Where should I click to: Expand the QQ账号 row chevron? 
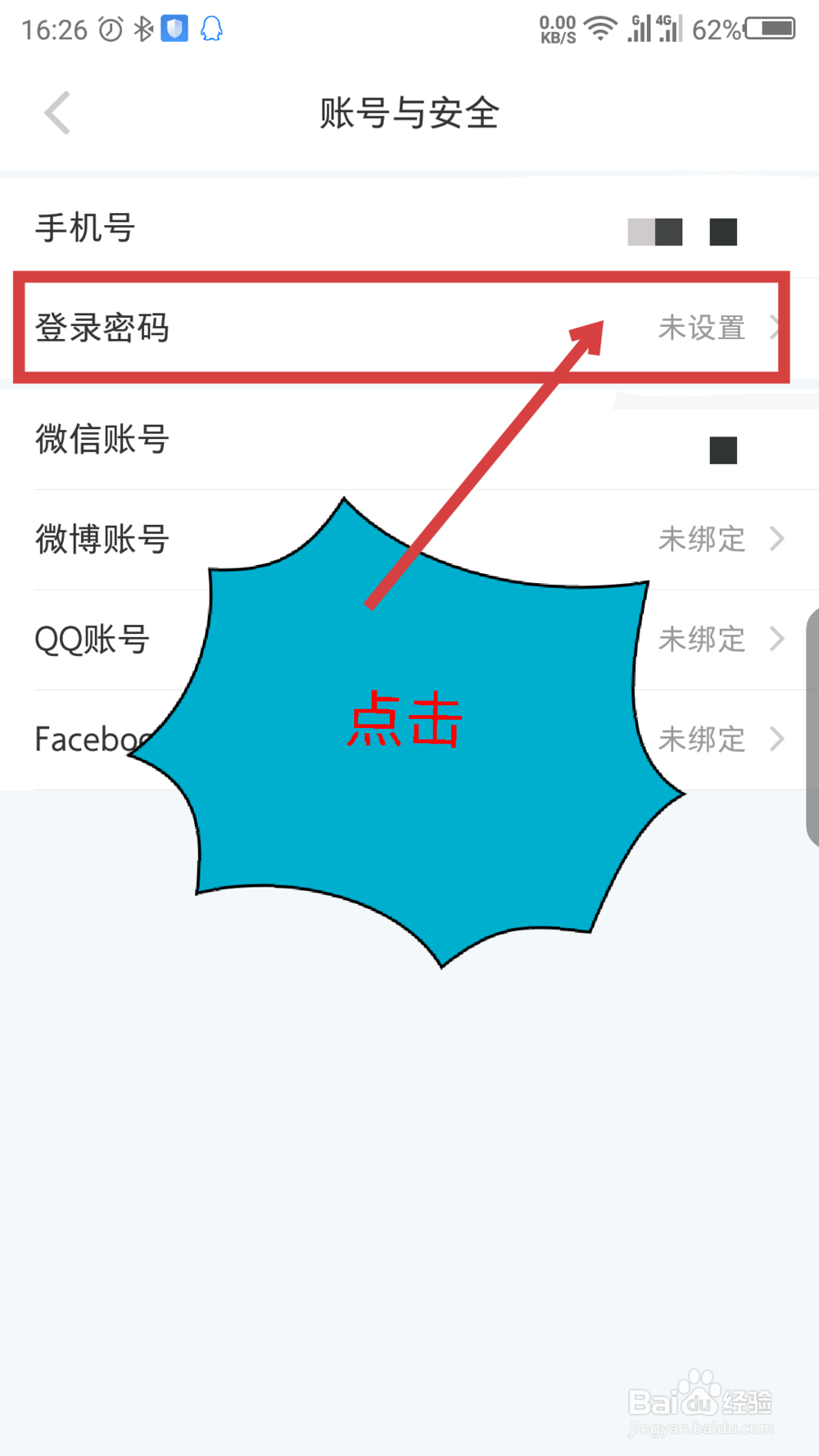(776, 639)
